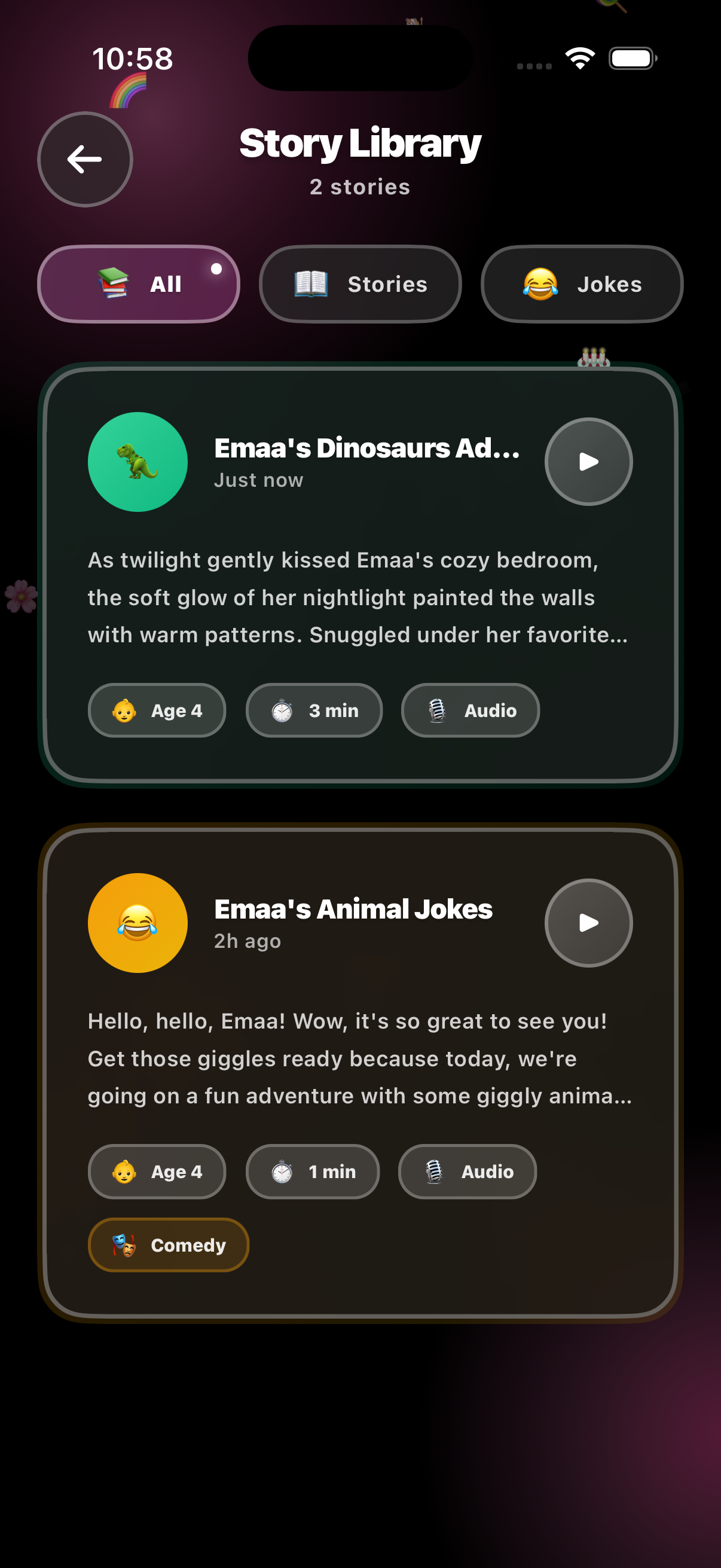The image size is (721, 1568).
Task: Click the 1 min duration badge
Action: tap(313, 1171)
